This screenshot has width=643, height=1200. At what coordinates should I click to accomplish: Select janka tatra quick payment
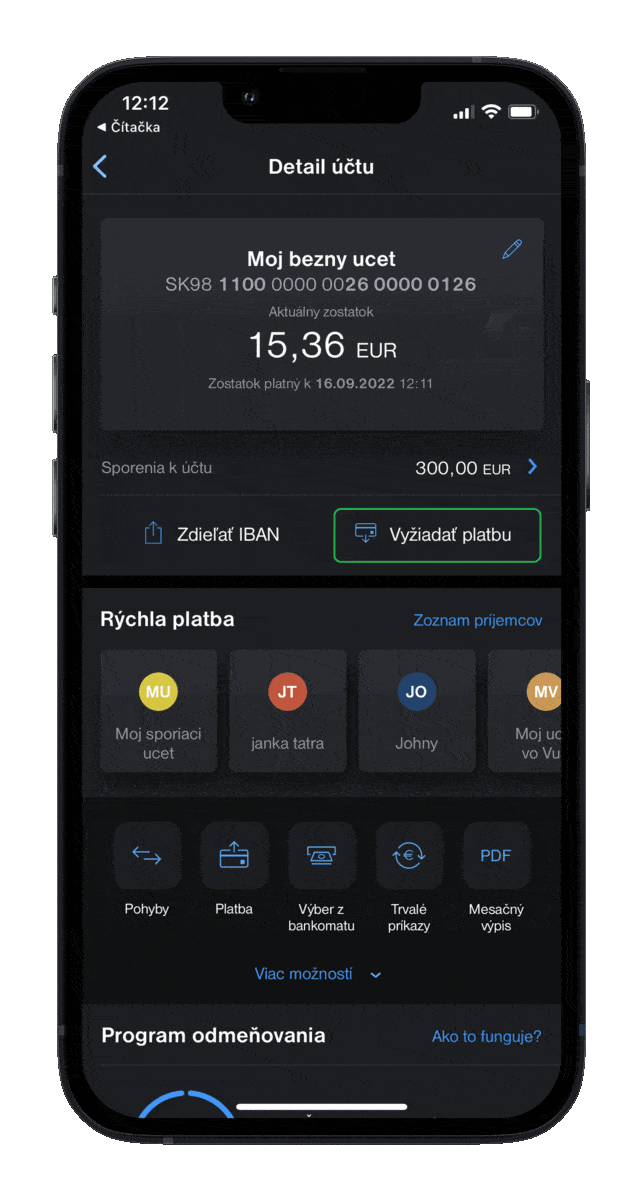288,711
